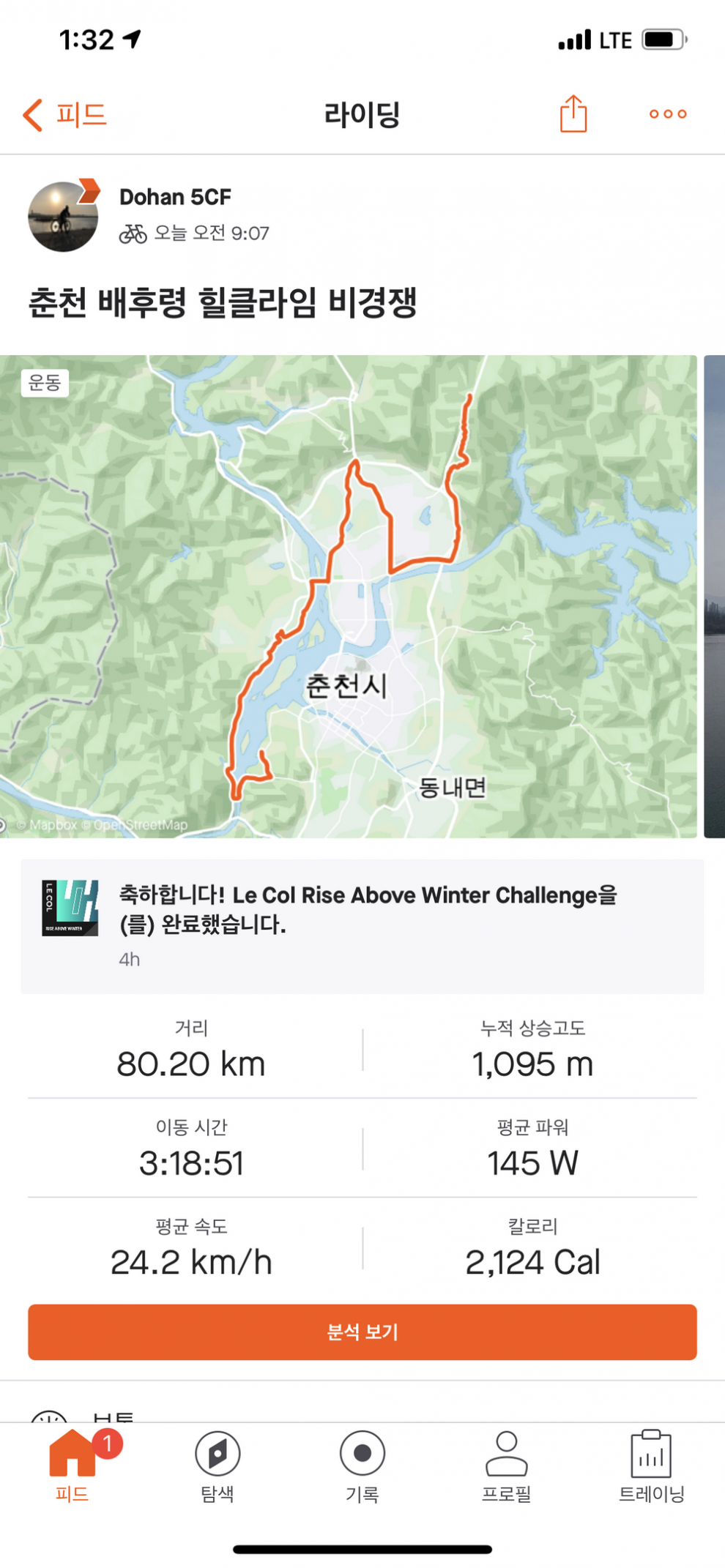The height and width of the screenshot is (1568, 725).
Task: Tap the 분석 보기 button
Action: (362, 1332)
